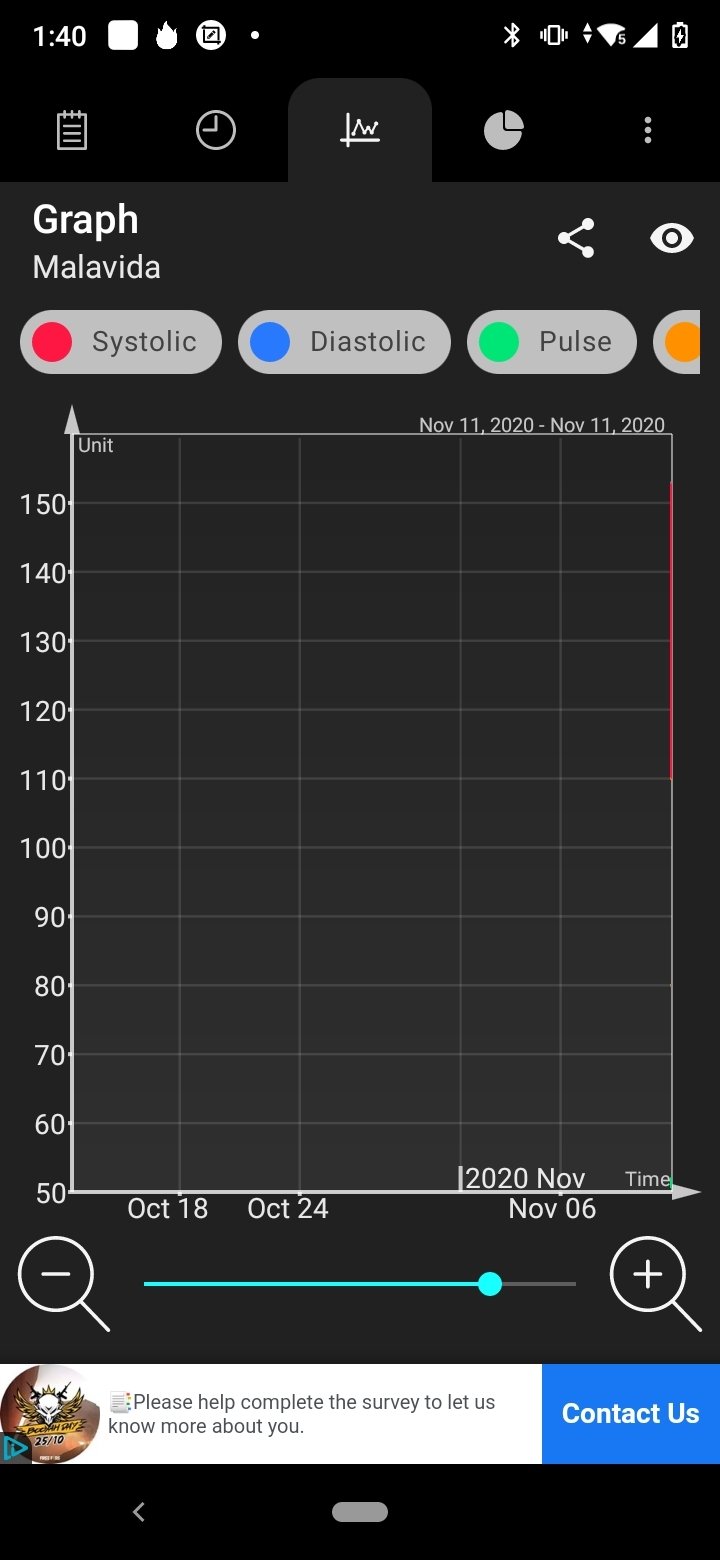
Task: Tap Contact Us in the ad banner
Action: pos(631,1413)
